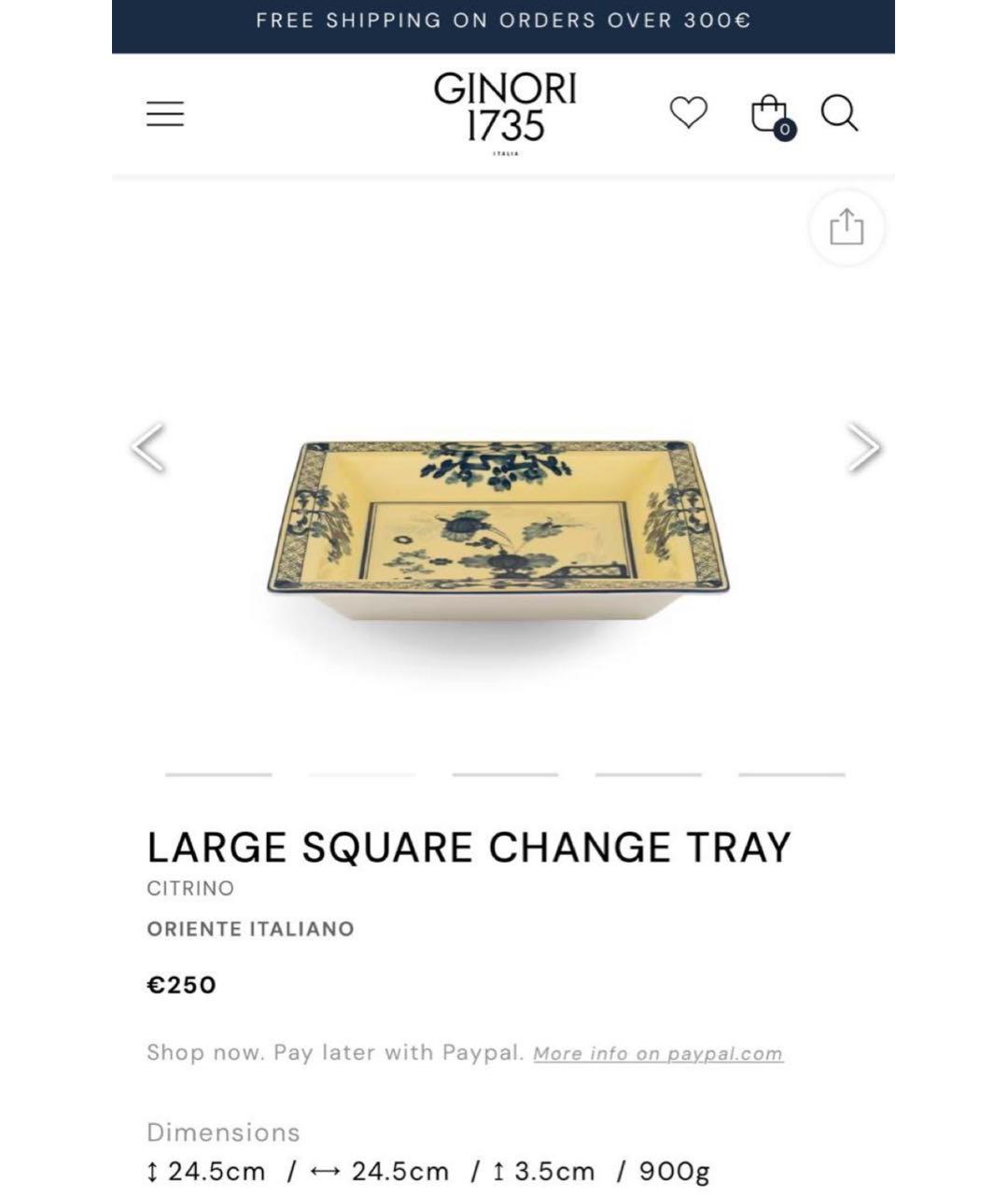Open More info on paypal.com link
This screenshot has height=1195, width=1008.
[658, 1054]
